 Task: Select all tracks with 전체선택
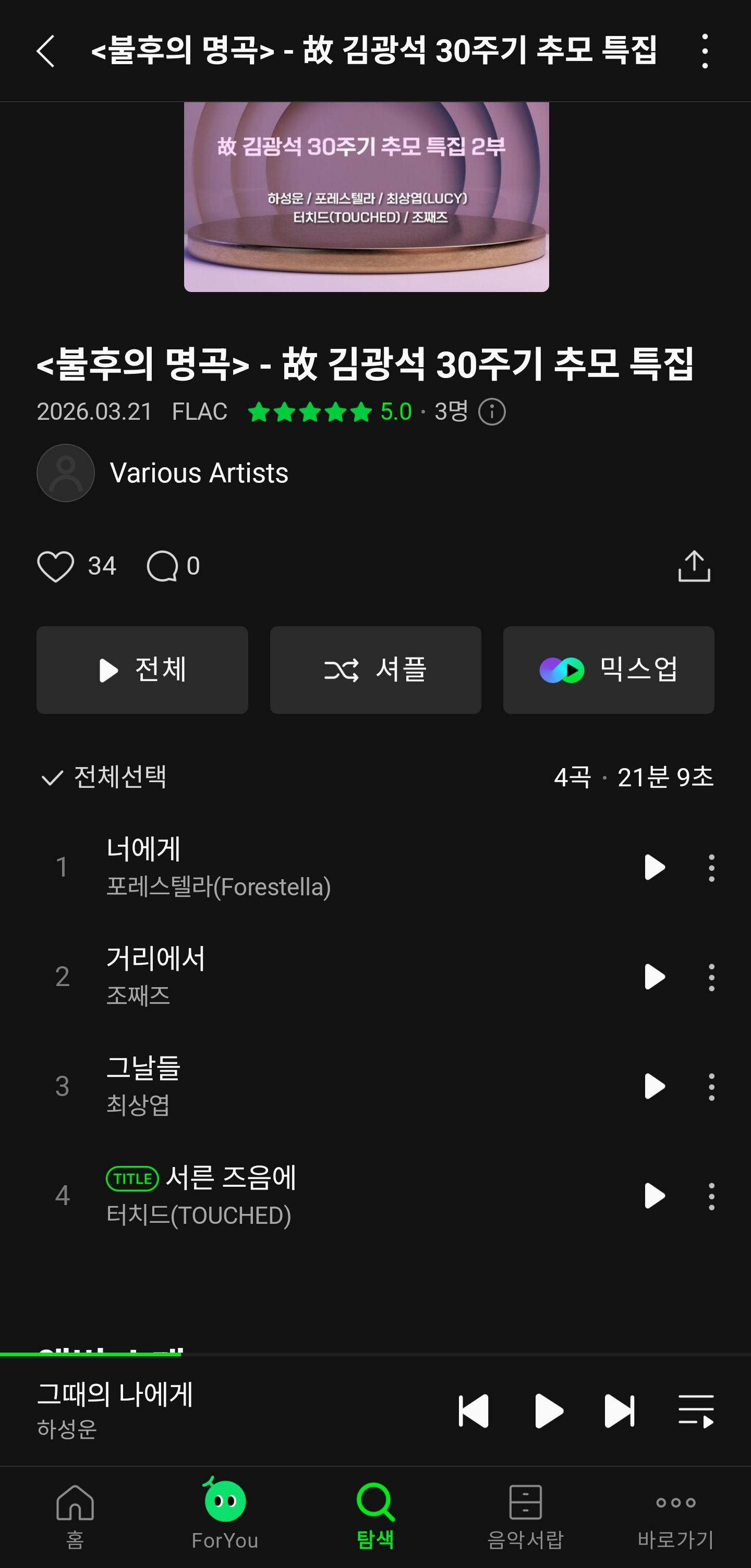[103, 777]
